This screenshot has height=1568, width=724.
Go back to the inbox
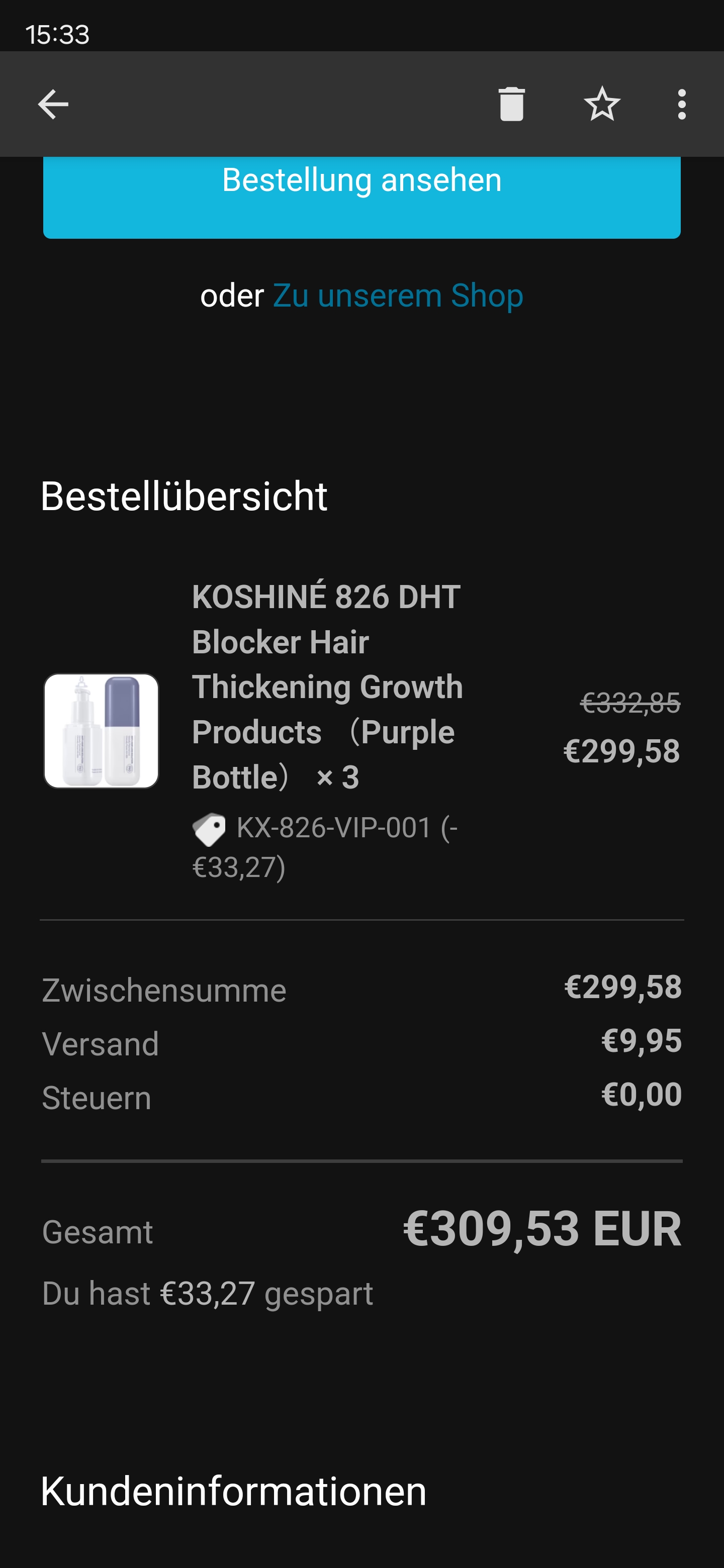point(53,104)
